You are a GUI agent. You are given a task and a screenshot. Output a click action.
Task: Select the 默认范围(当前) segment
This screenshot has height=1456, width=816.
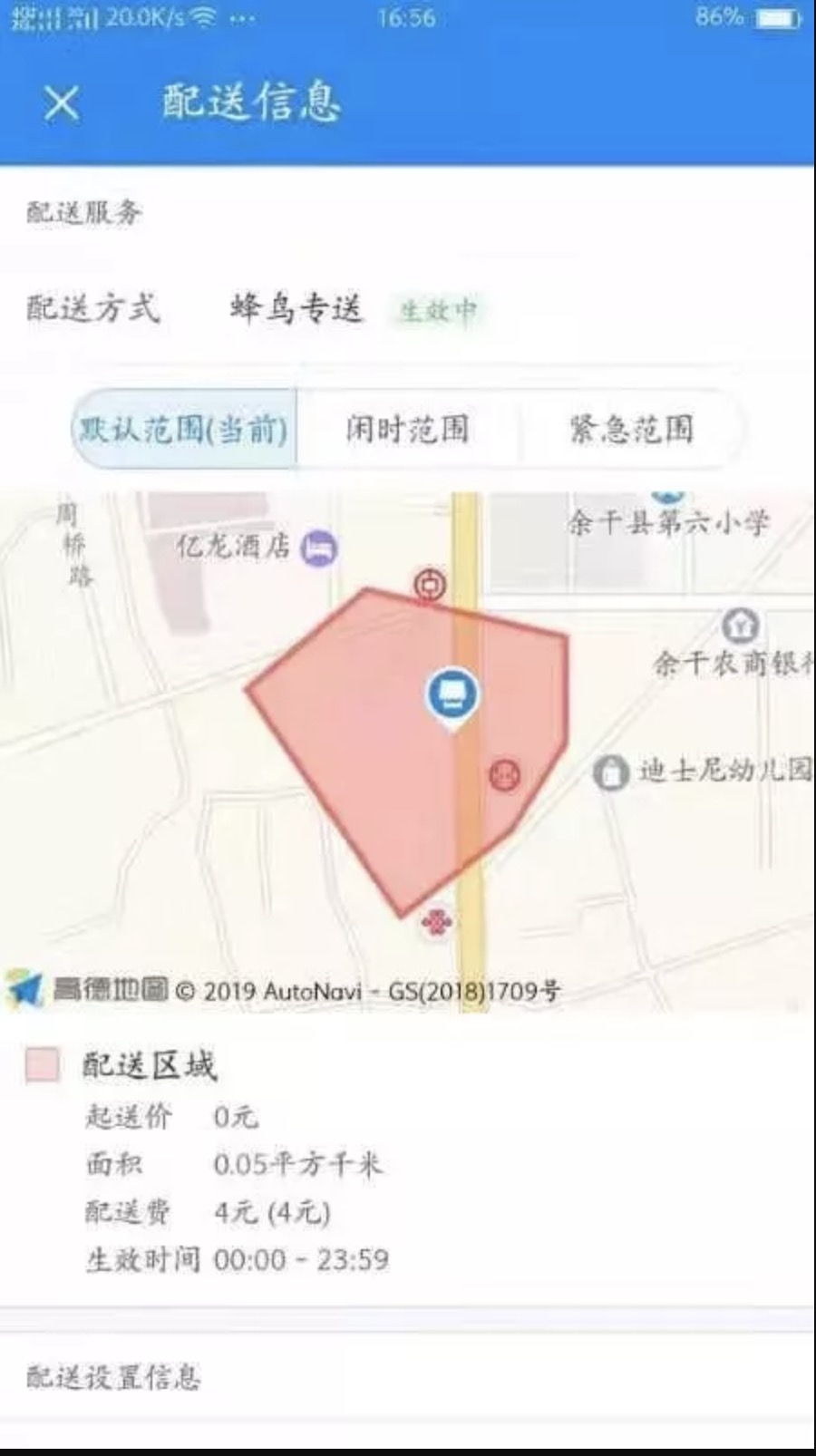click(184, 429)
